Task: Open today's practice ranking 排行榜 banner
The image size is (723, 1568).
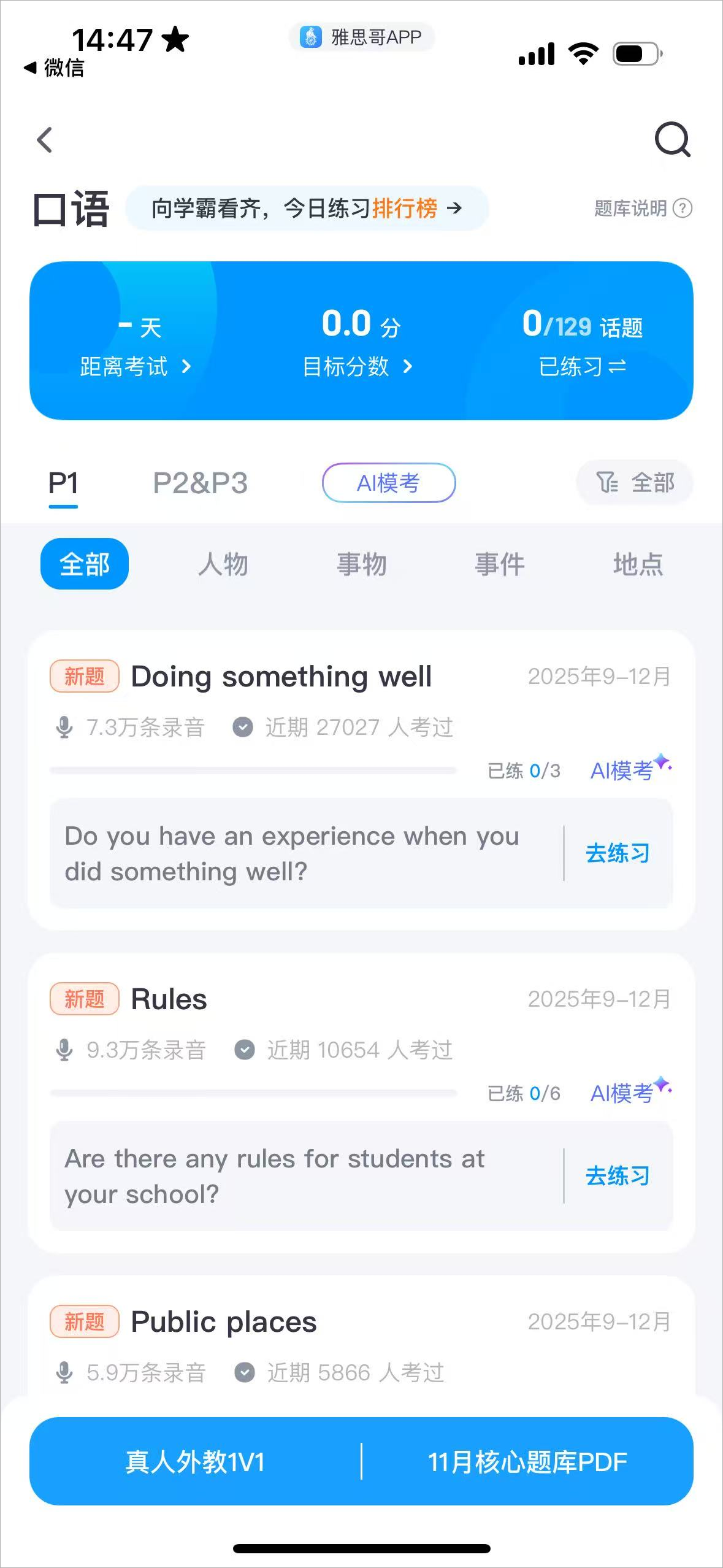Action: 307,209
